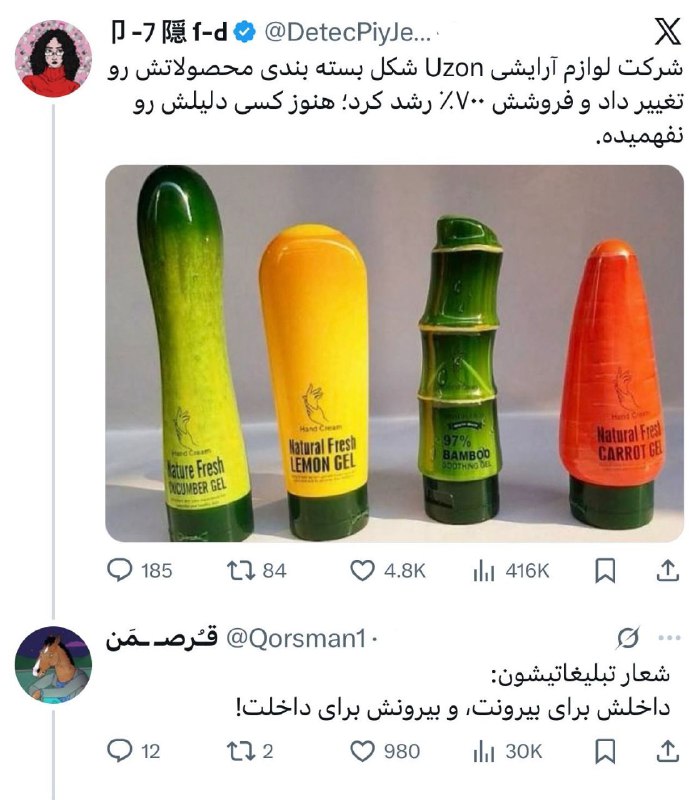Reply to Qorsman1's comment with 12 replies
The height and width of the screenshot is (800, 699).
[120, 750]
